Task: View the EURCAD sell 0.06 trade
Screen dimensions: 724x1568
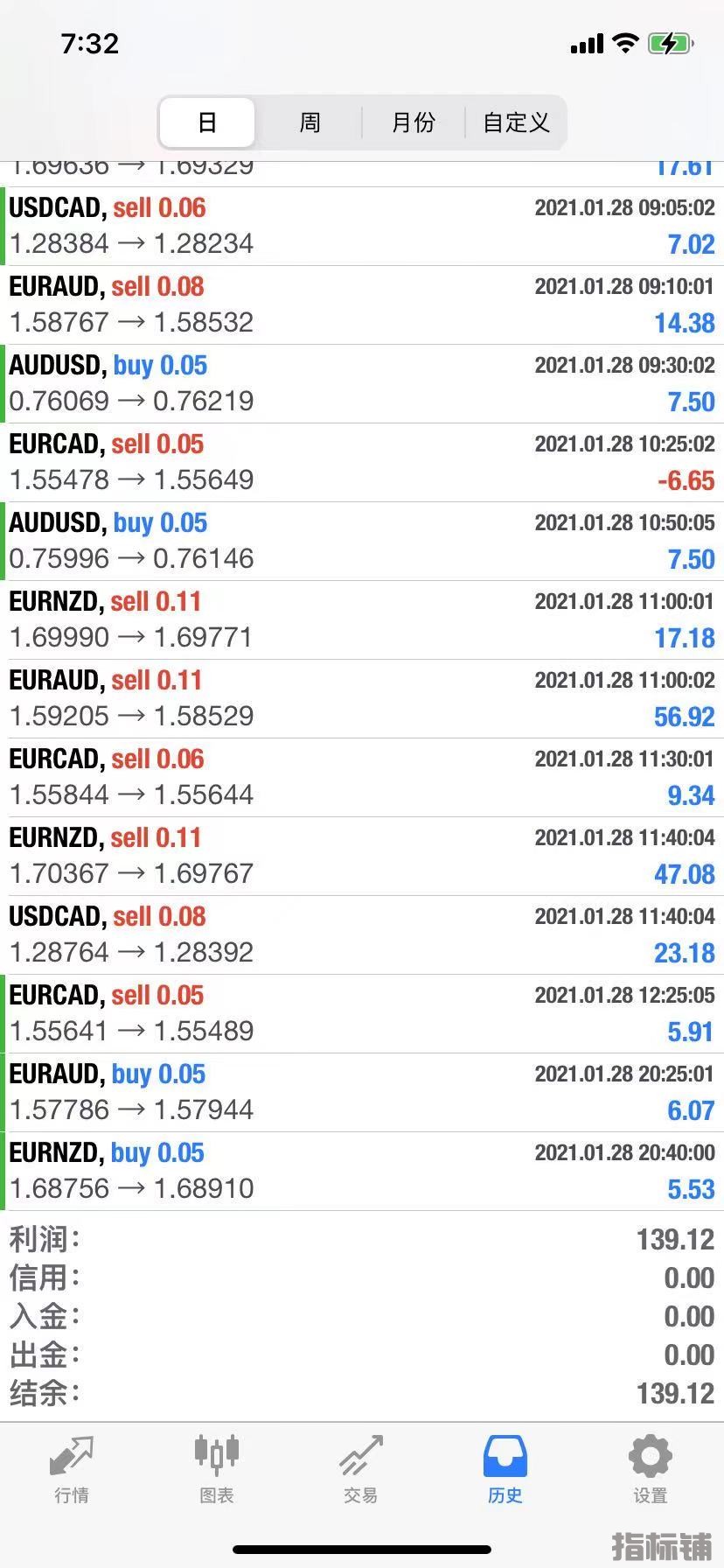Action: [x=362, y=777]
